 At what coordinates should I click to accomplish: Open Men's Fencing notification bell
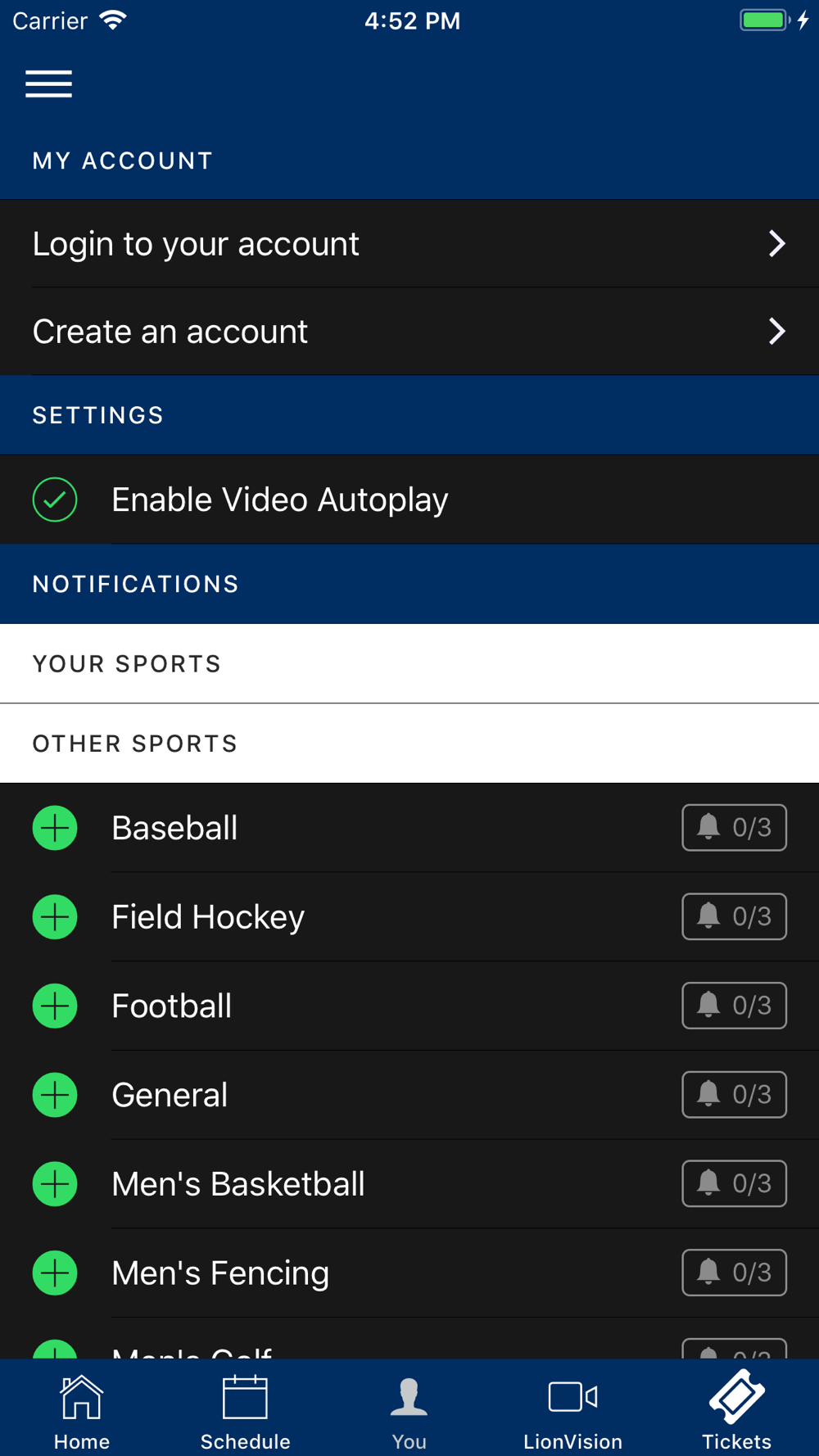coord(734,1273)
